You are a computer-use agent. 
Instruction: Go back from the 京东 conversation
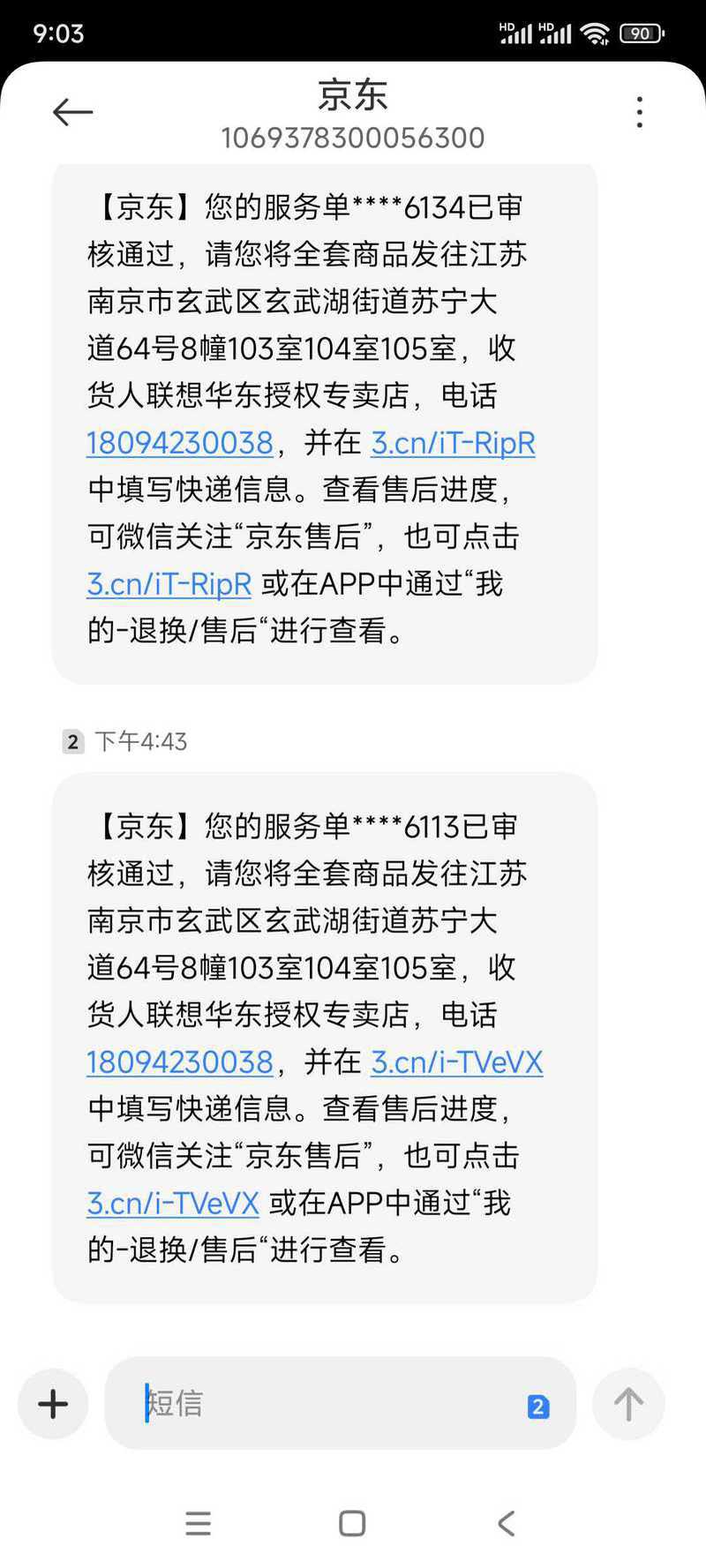[72, 112]
